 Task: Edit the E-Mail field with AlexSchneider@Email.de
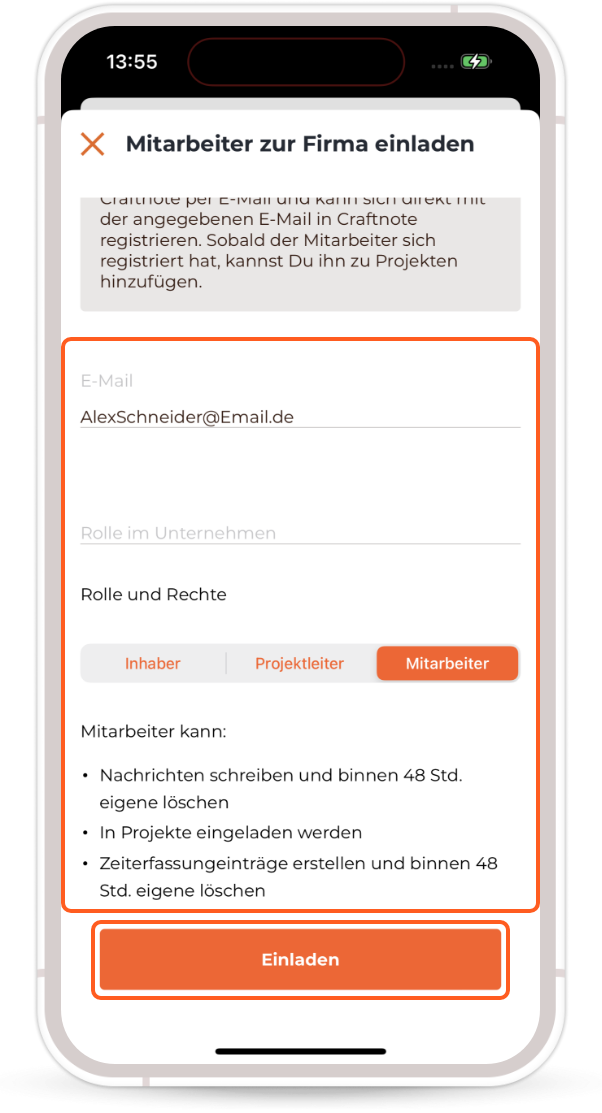point(300,416)
